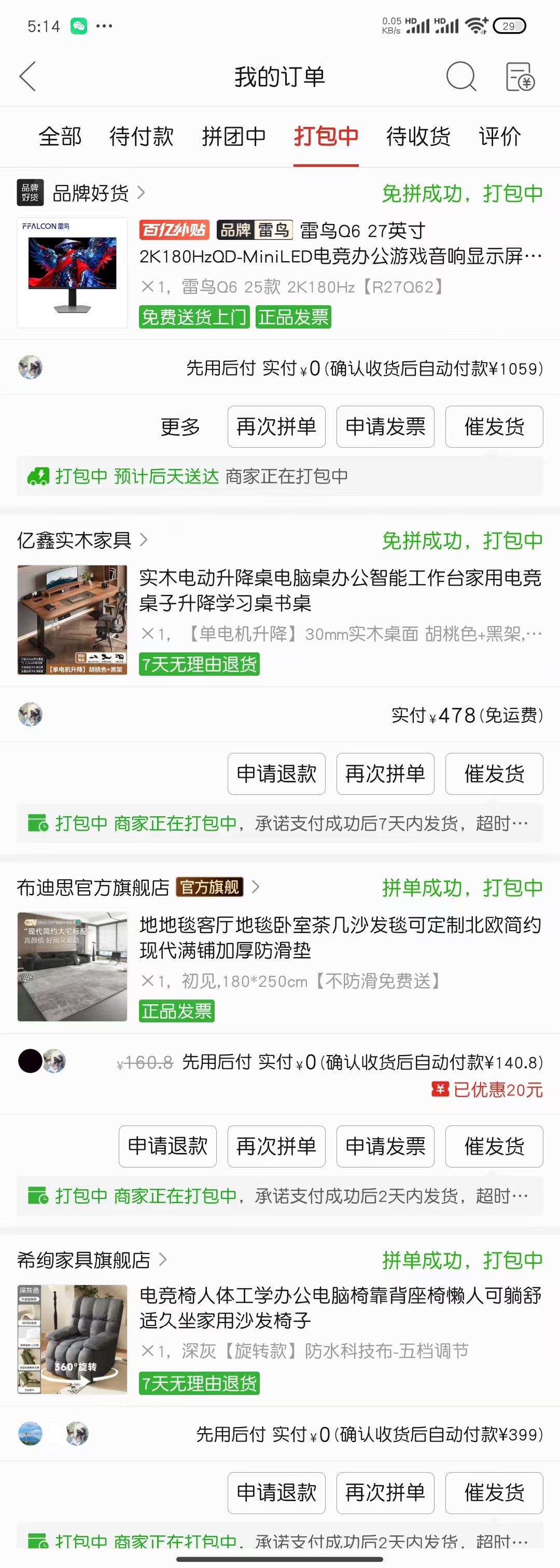The height and width of the screenshot is (1568, 560).
Task: Tap the buyer avatar beside the ¥1059 payment row
Action: point(30,367)
